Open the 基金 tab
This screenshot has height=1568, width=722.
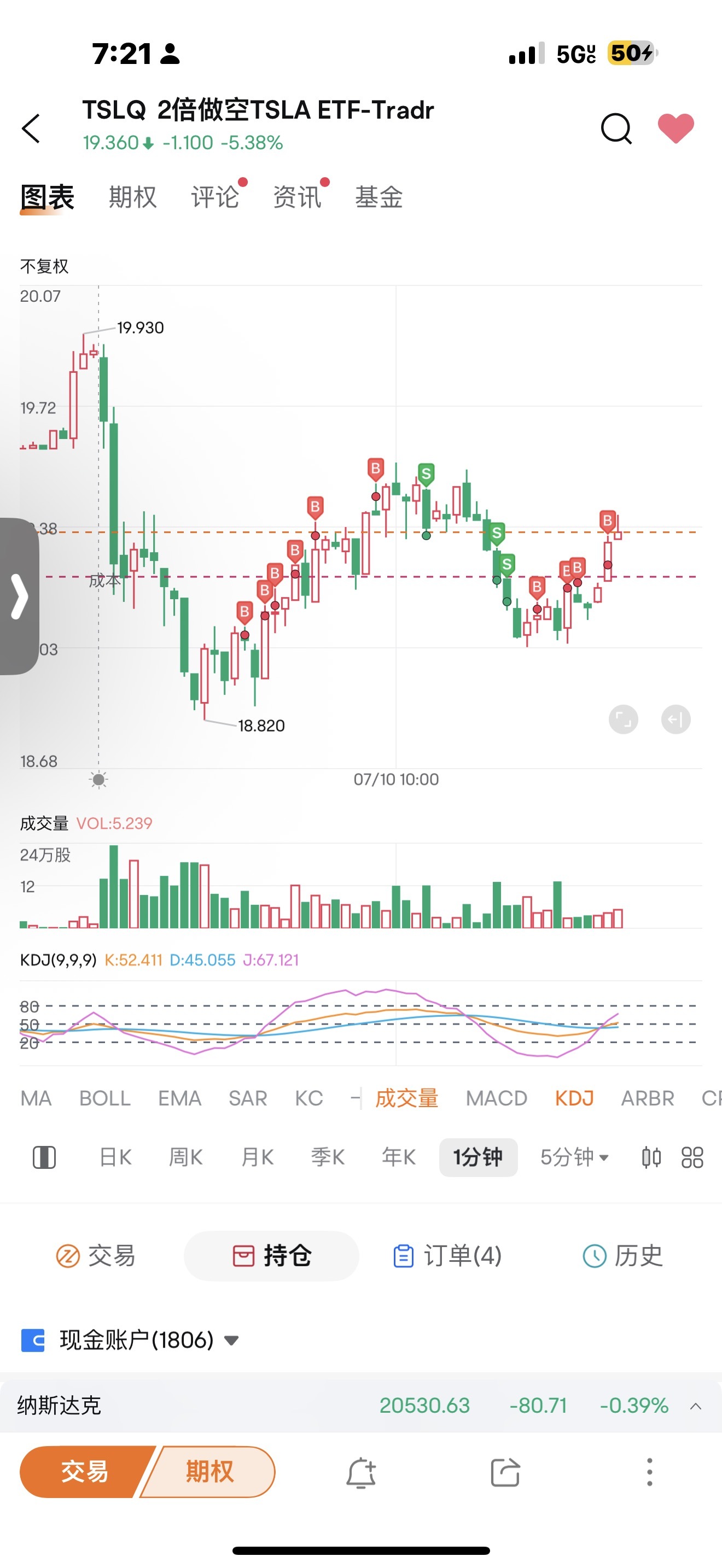(x=379, y=197)
